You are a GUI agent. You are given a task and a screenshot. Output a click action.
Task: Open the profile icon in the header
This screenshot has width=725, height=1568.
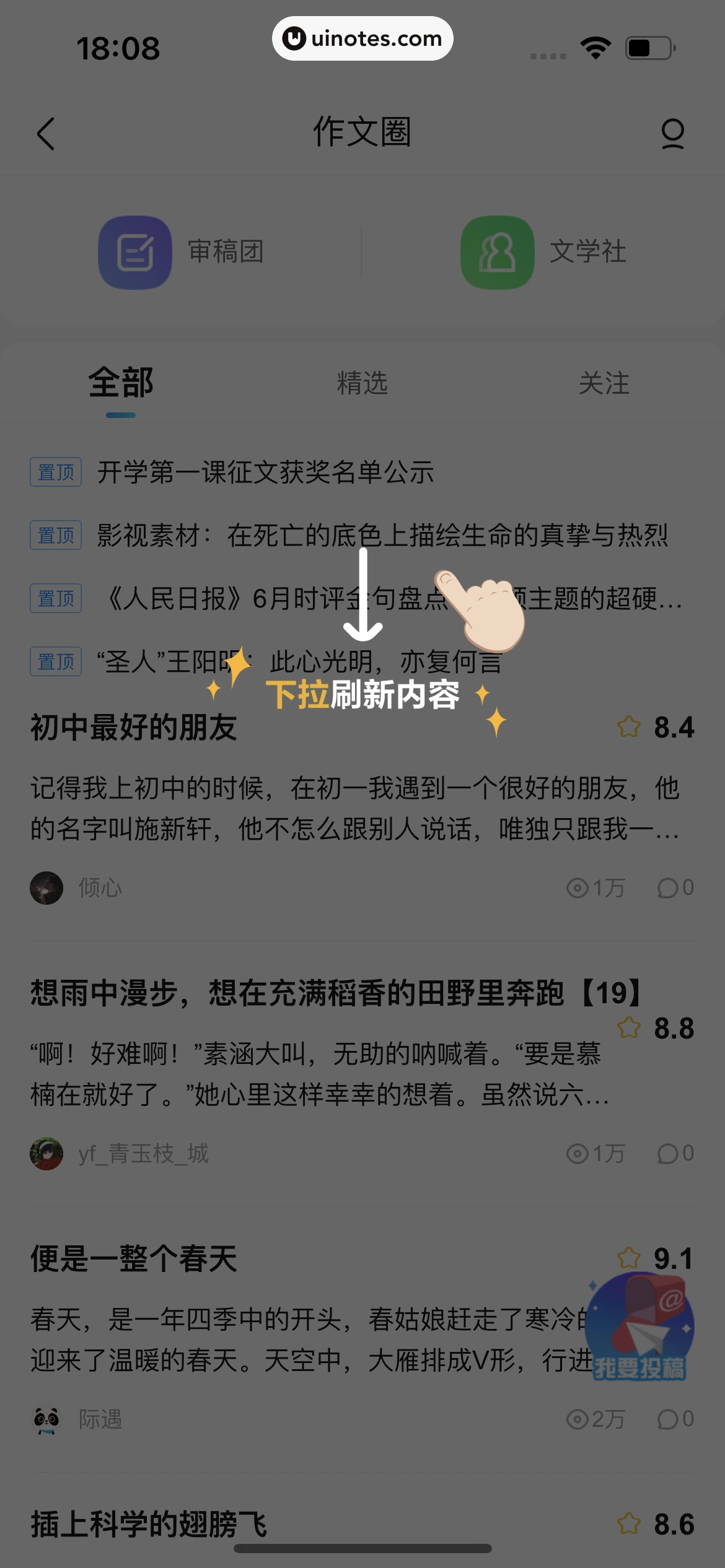672,133
